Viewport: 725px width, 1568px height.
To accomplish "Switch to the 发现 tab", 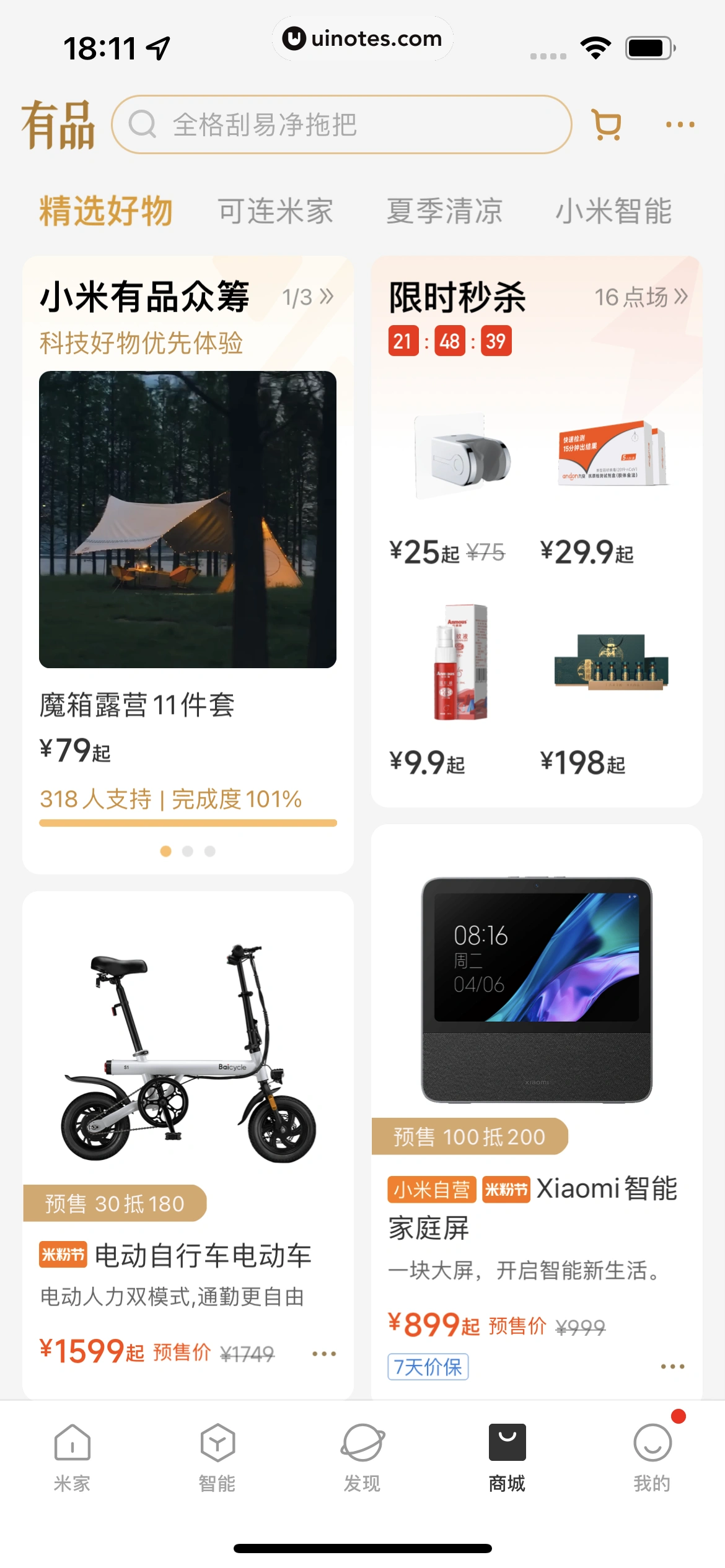I will (x=362, y=1458).
